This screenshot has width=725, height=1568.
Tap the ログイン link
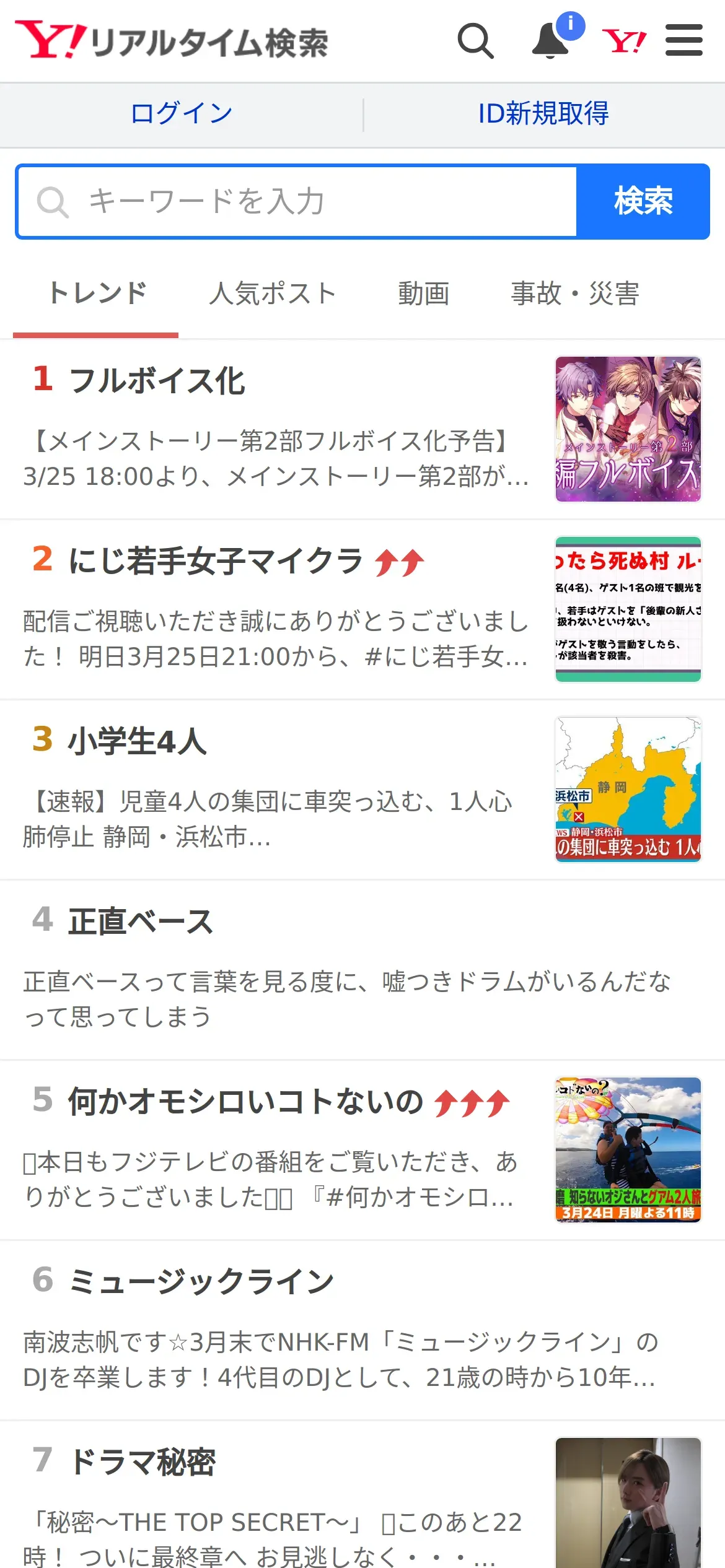point(182,114)
